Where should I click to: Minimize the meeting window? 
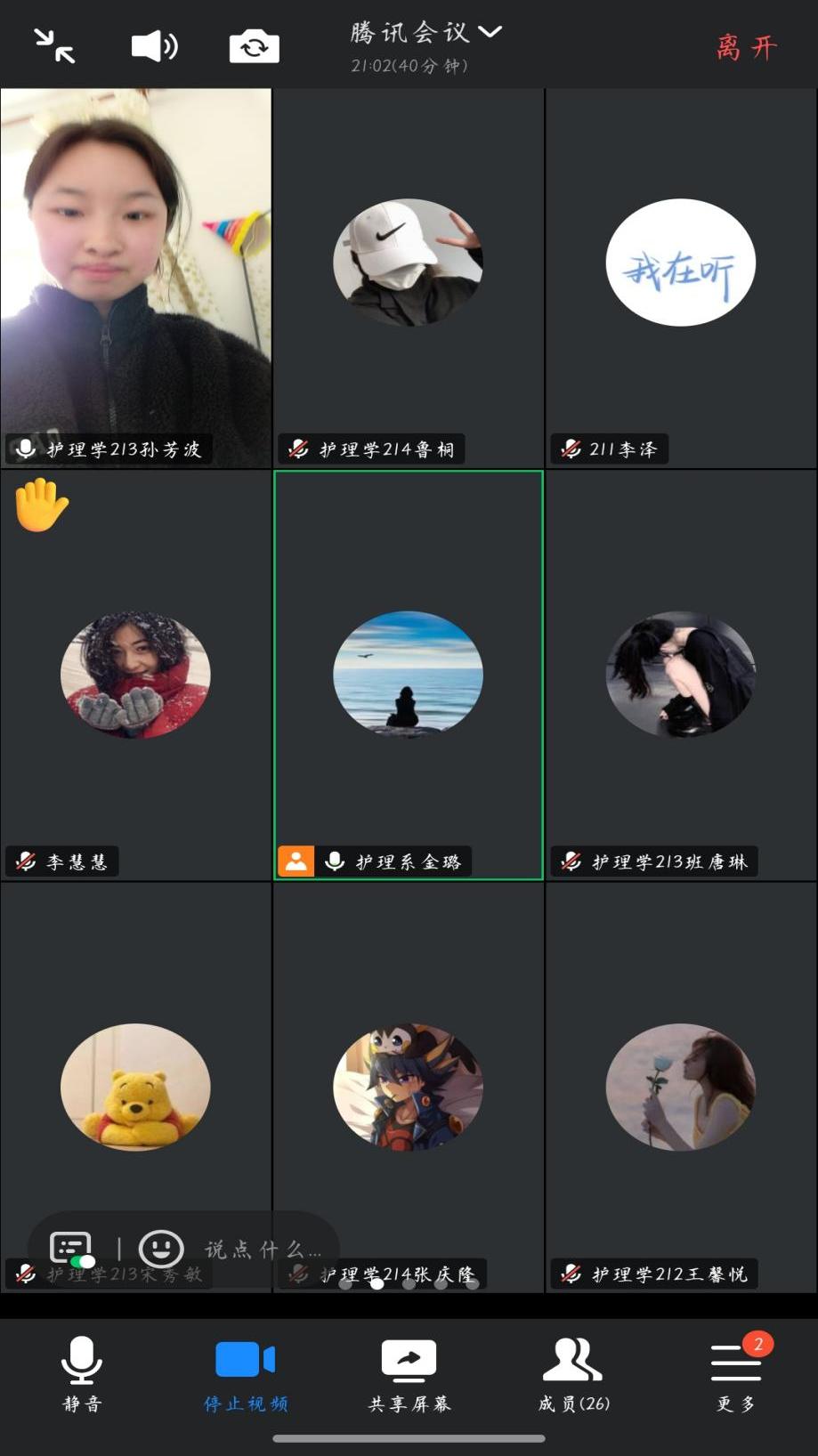[54, 45]
